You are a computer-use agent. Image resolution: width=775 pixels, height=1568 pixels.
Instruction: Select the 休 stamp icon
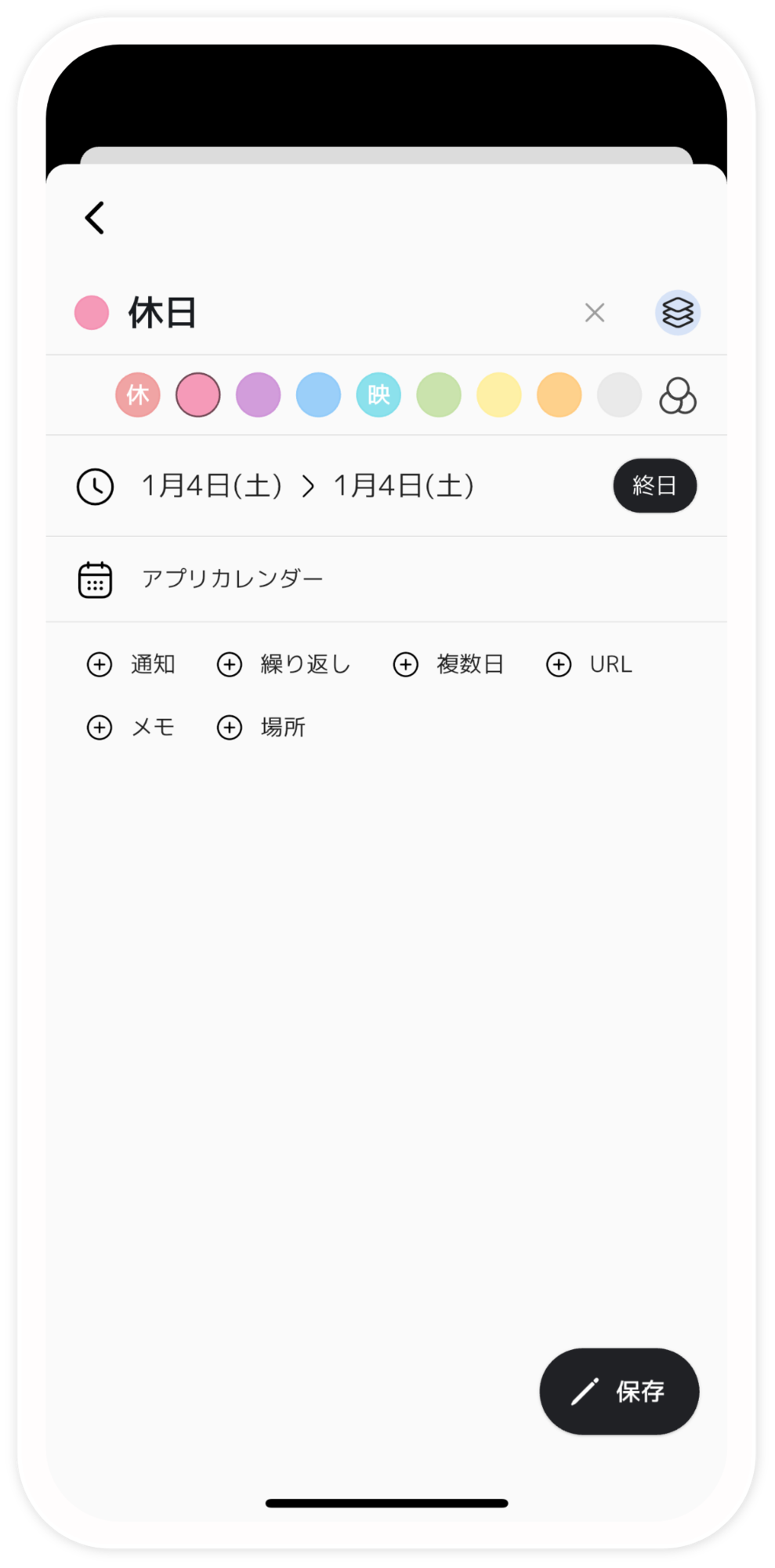click(137, 395)
